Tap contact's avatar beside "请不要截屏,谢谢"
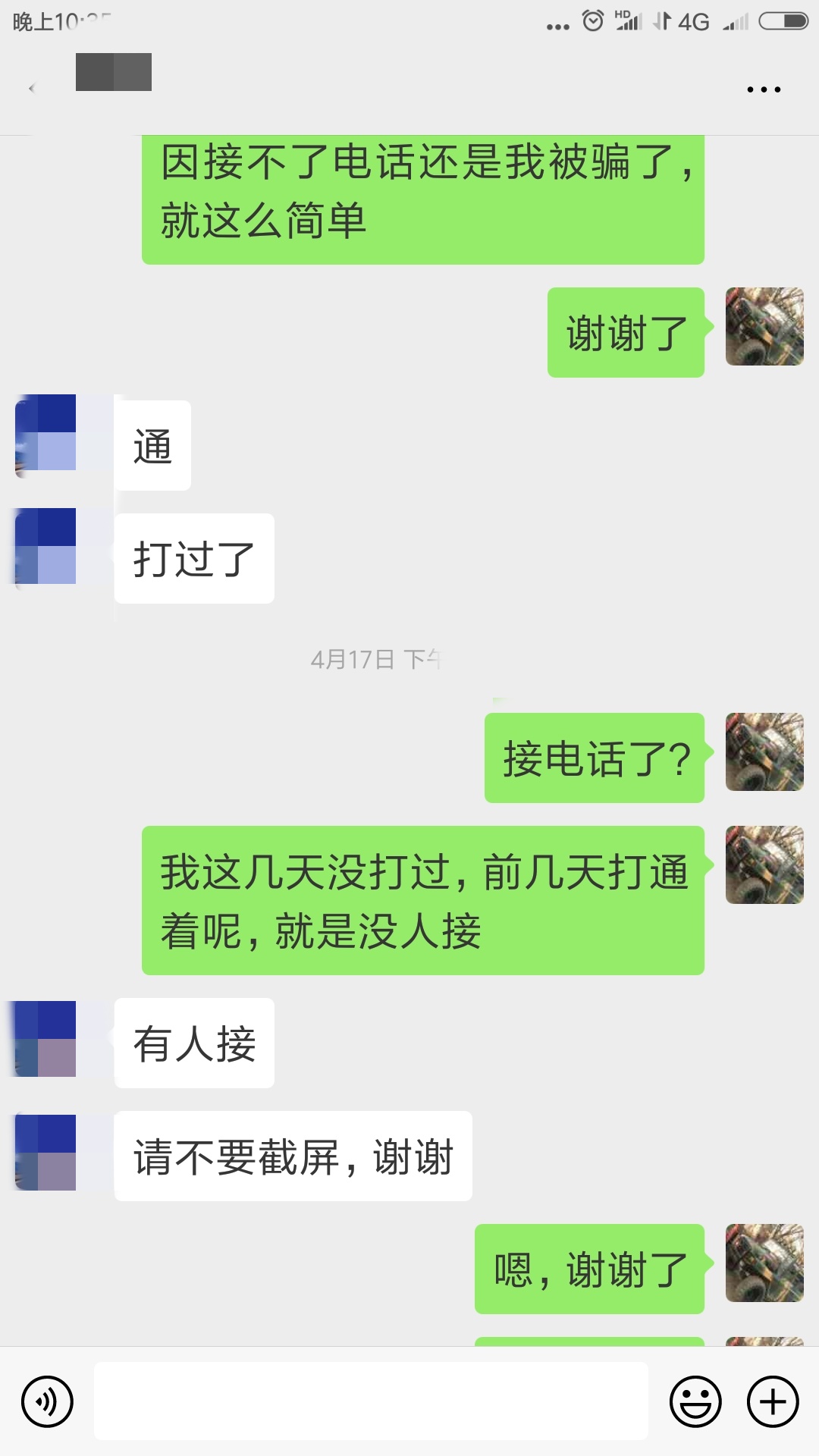 pos(47,1152)
